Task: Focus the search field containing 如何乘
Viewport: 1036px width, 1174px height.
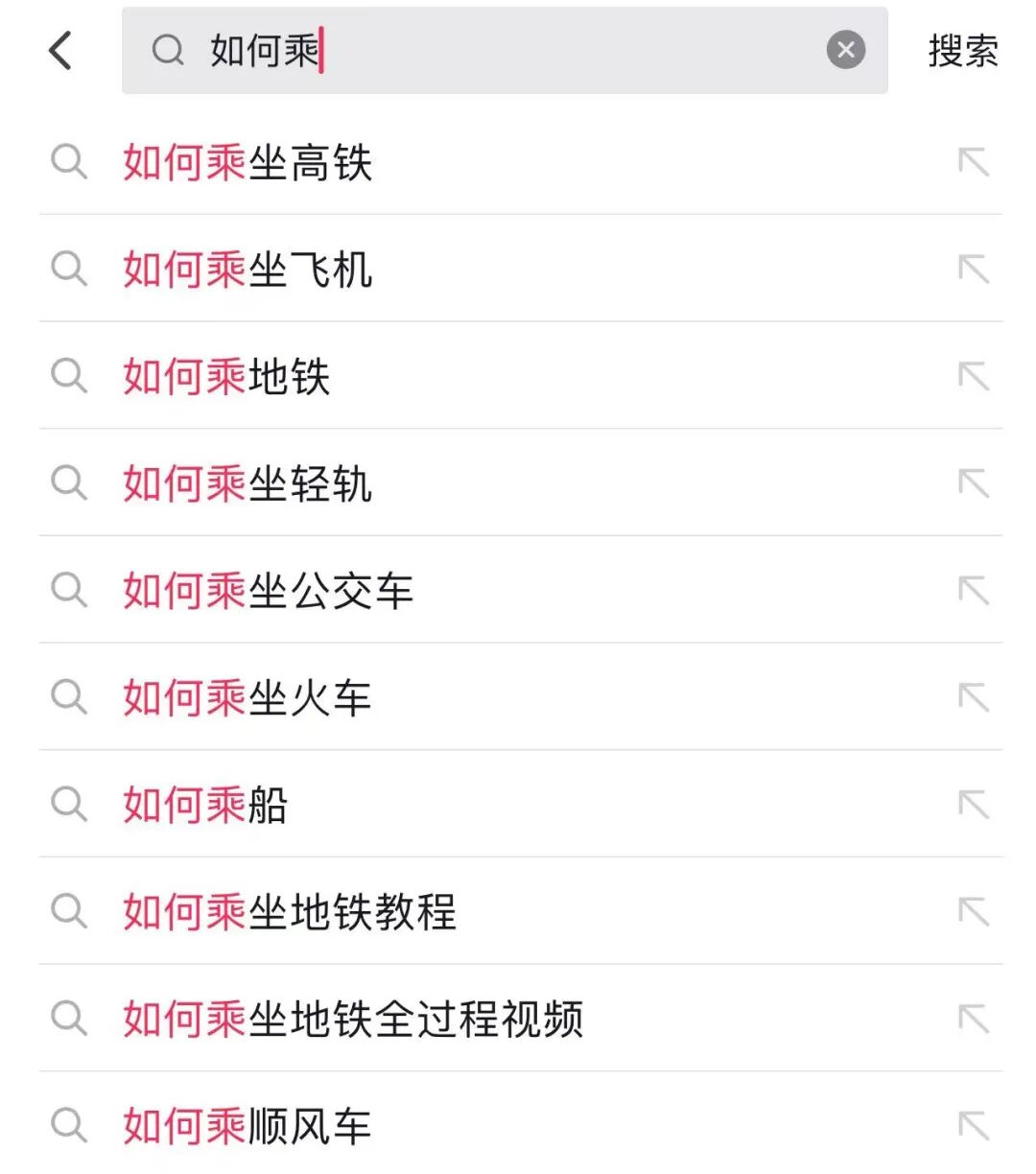Action: point(499,50)
